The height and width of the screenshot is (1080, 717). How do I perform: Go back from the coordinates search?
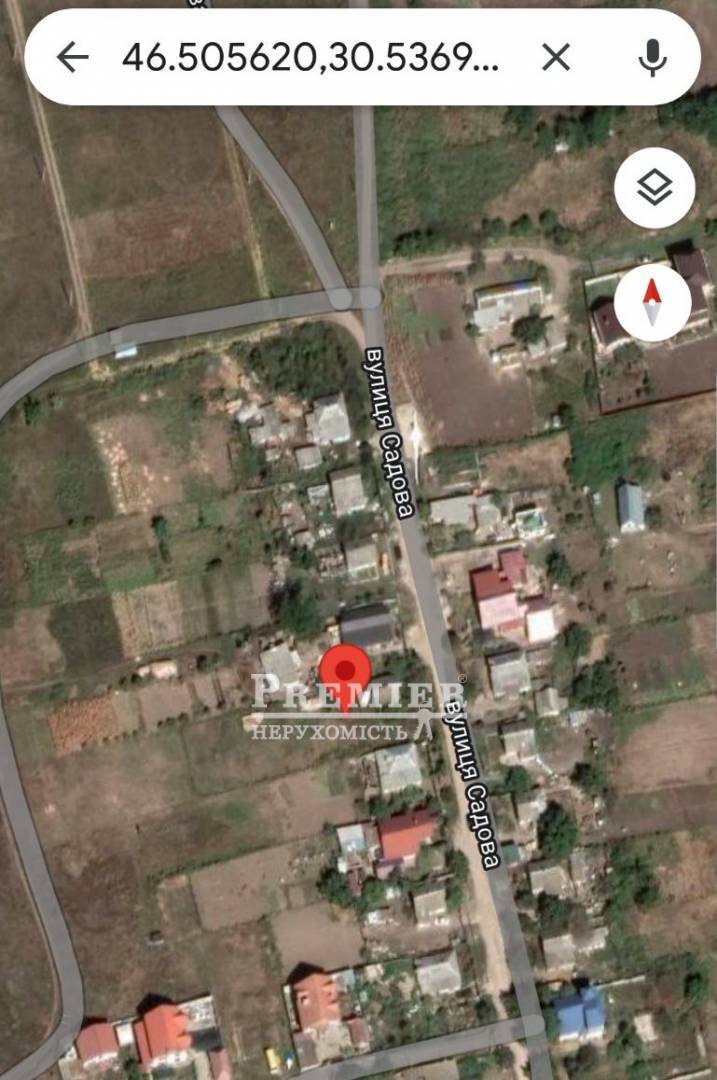pyautogui.click(x=72, y=58)
